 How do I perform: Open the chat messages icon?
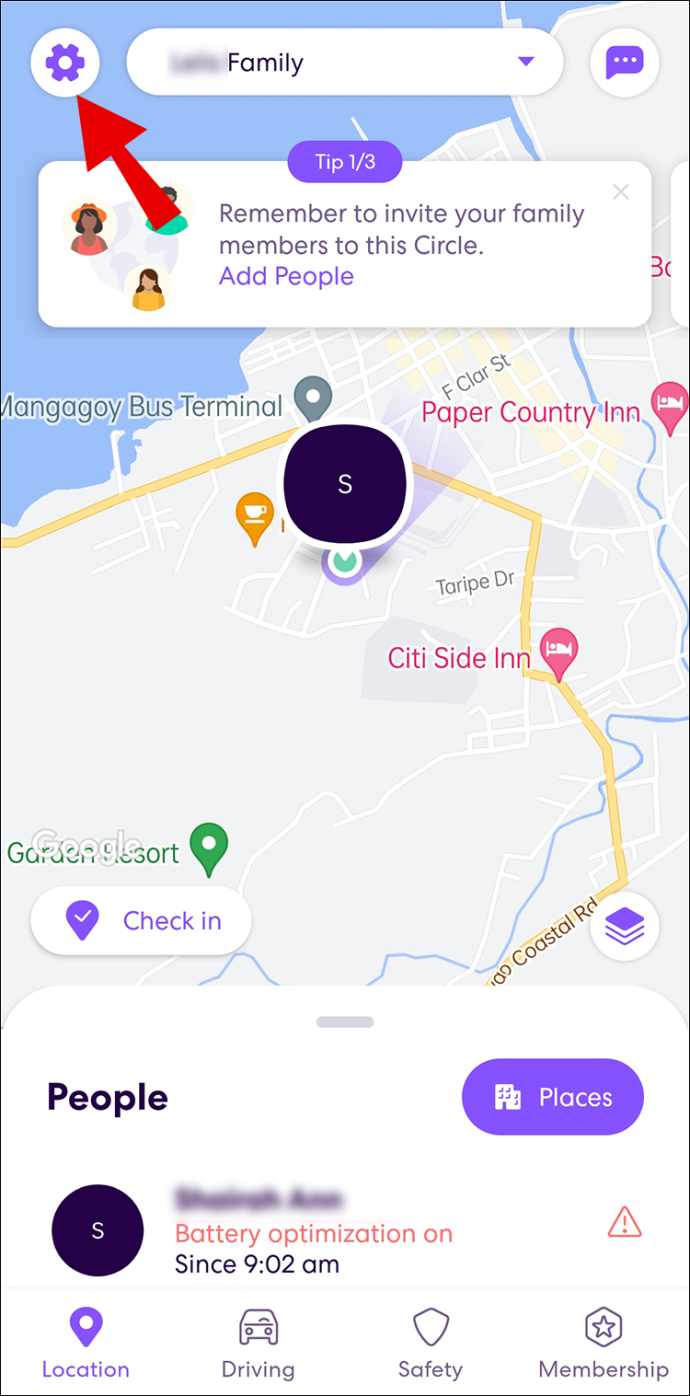625,64
